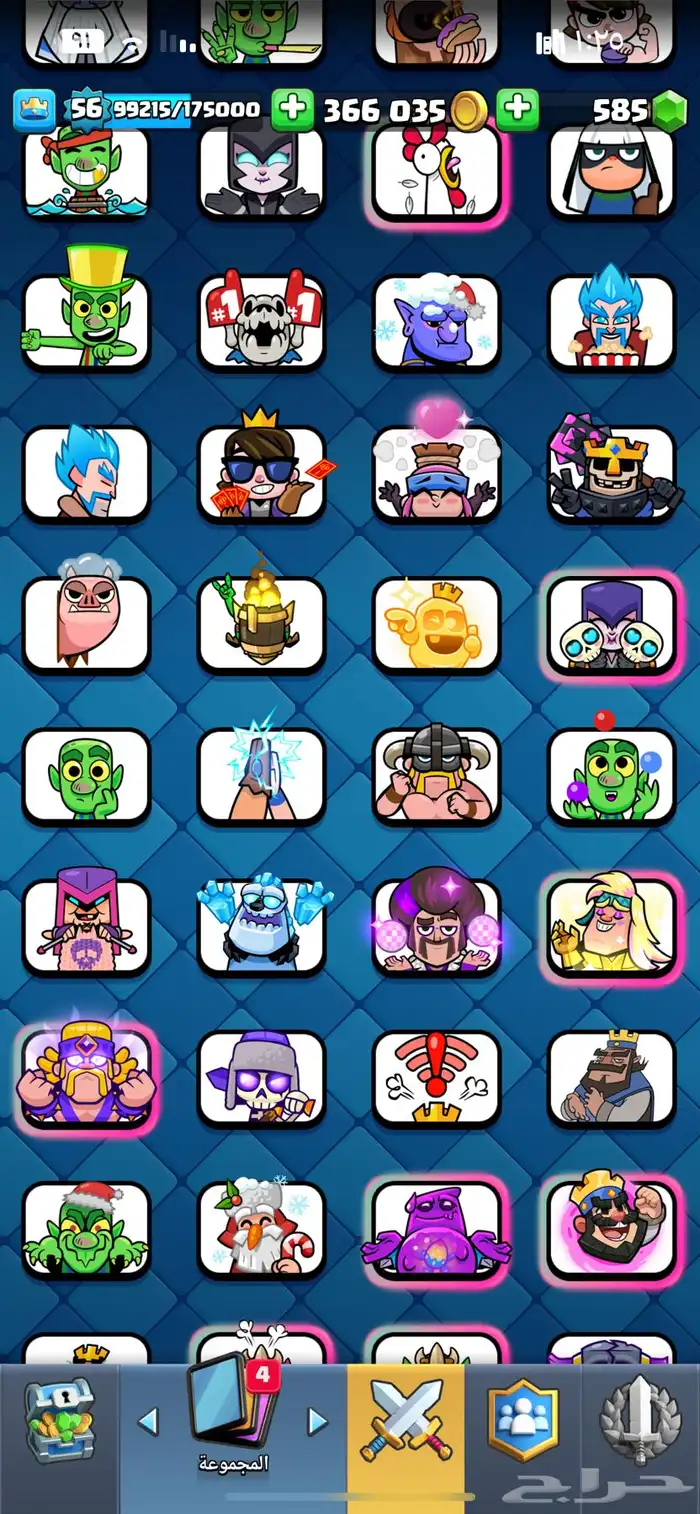Choose the skeleton with #1 foam fingers emote

(x=261, y=322)
